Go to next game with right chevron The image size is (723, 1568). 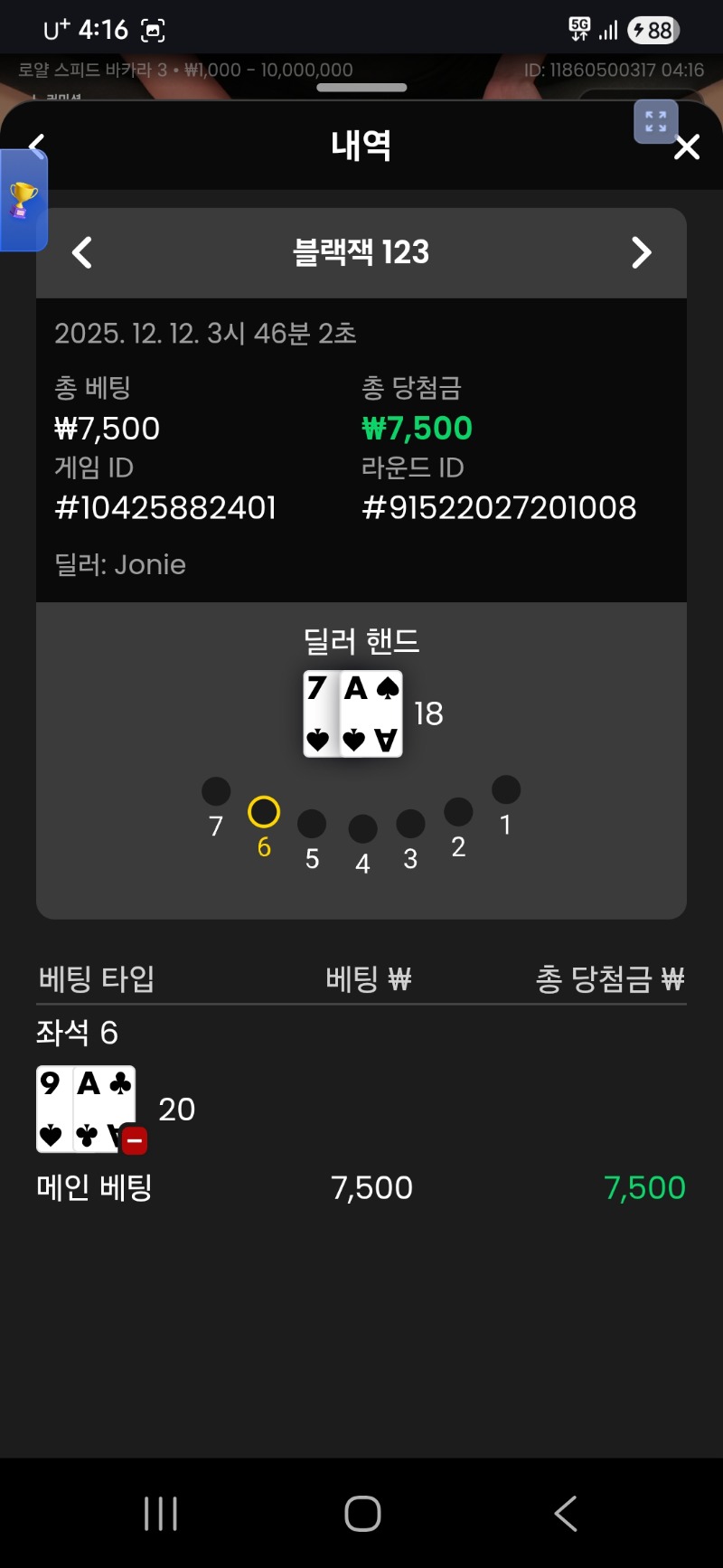point(642,253)
